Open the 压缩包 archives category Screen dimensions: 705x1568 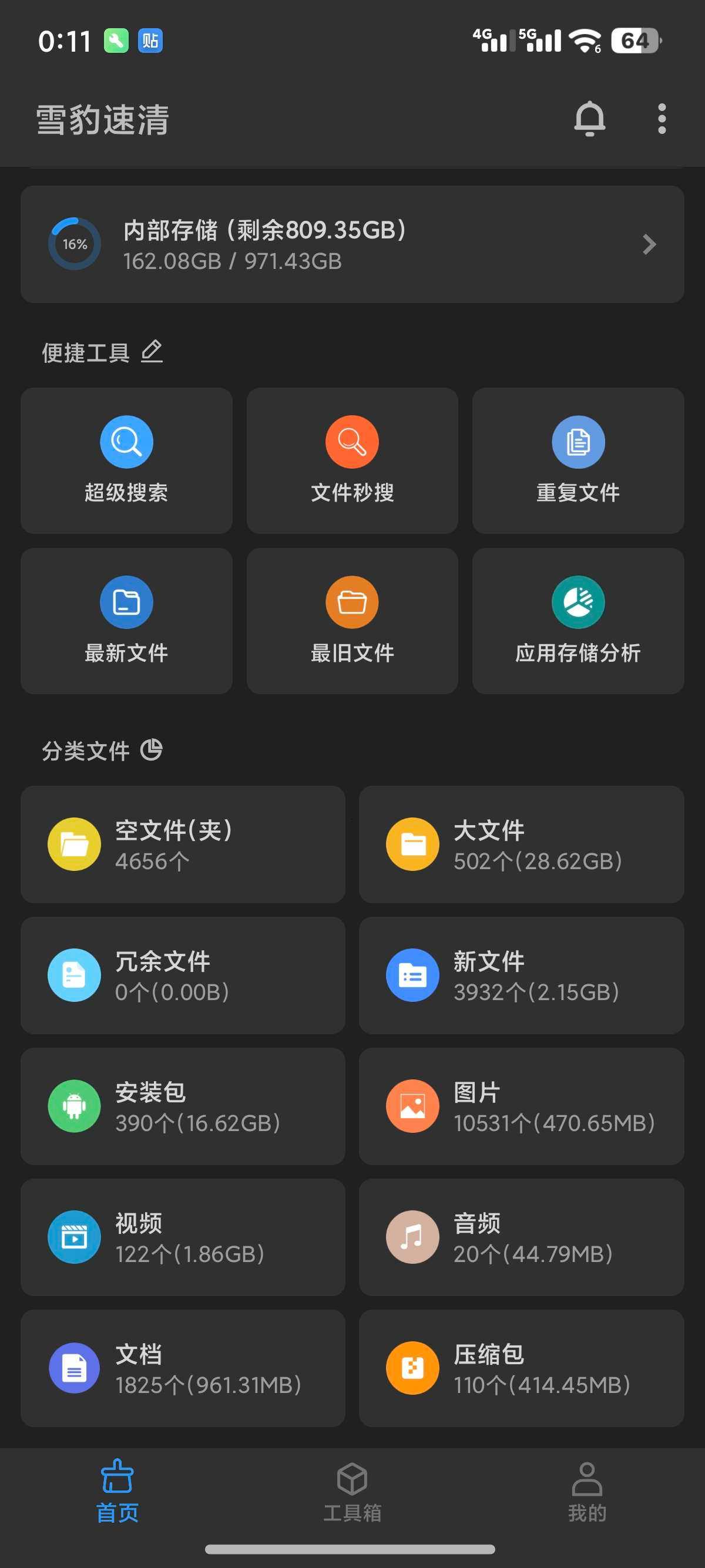522,1368
